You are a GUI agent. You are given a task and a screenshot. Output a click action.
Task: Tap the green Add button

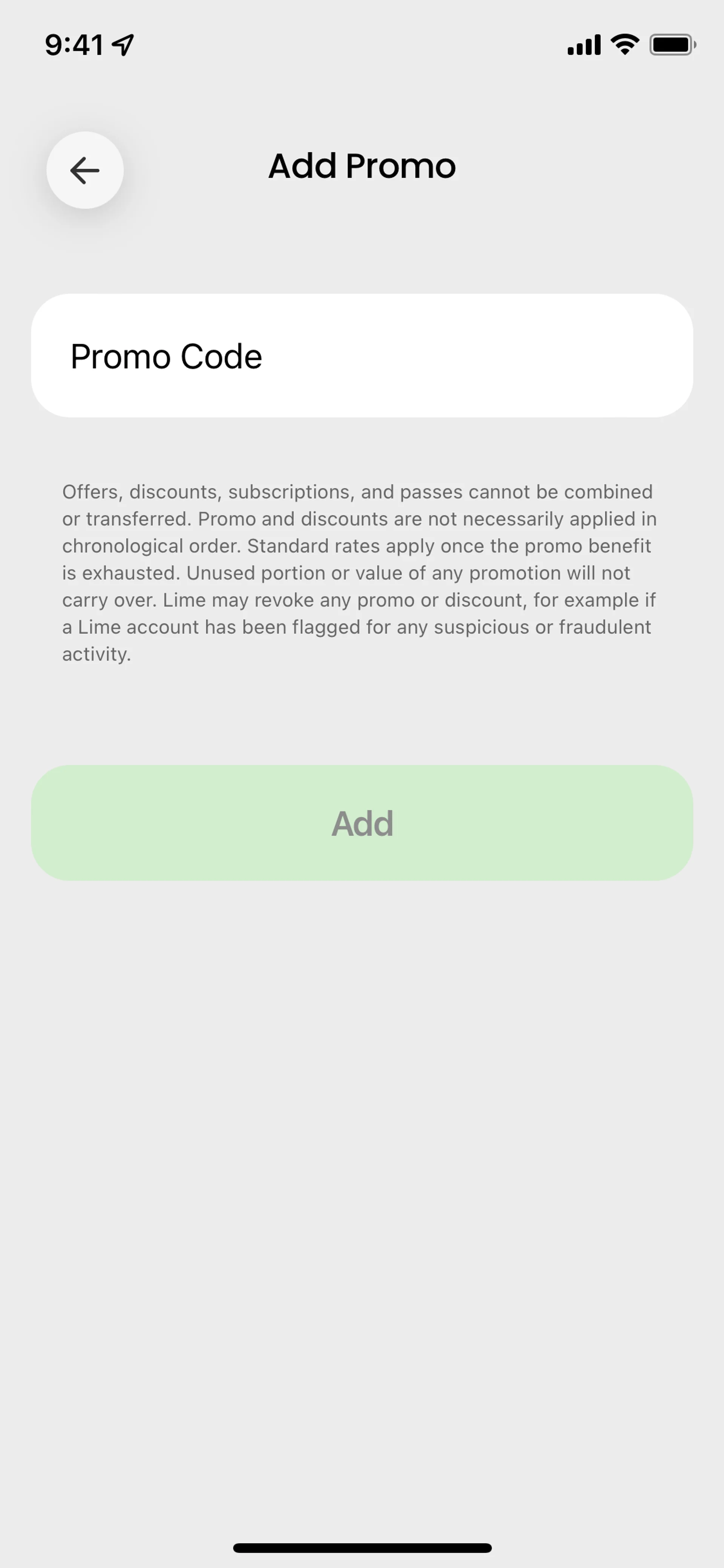pos(362,823)
